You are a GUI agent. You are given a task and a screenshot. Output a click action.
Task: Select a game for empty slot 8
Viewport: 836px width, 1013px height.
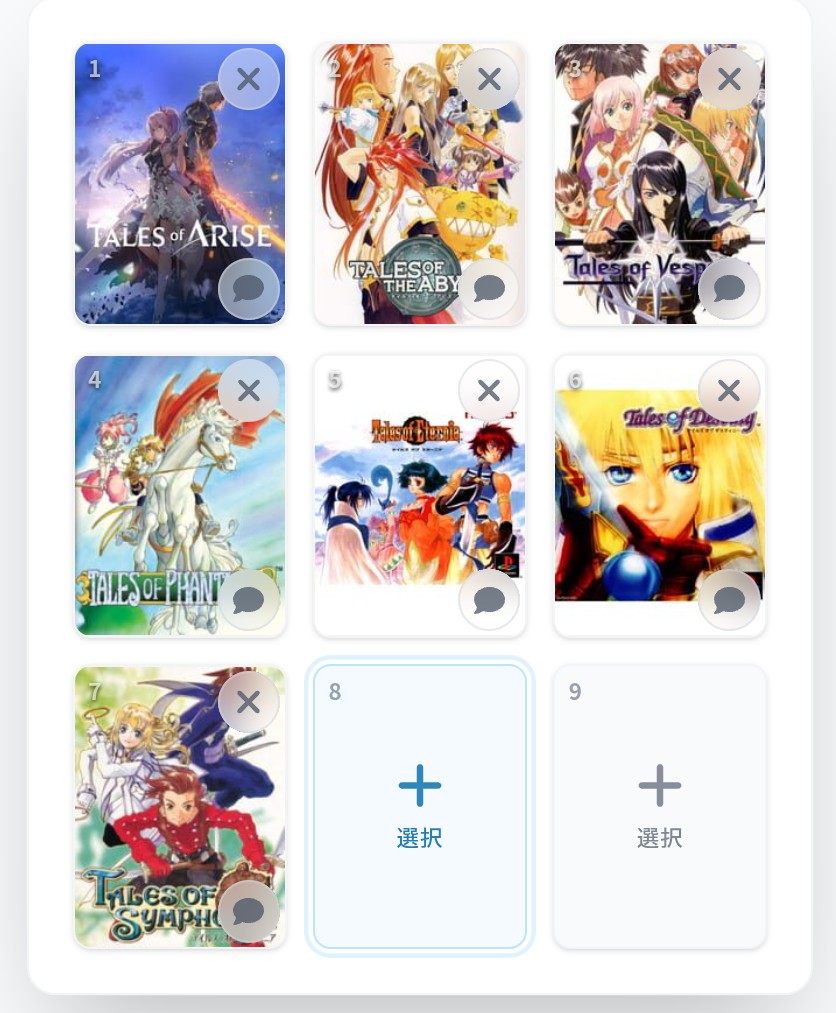tap(420, 806)
